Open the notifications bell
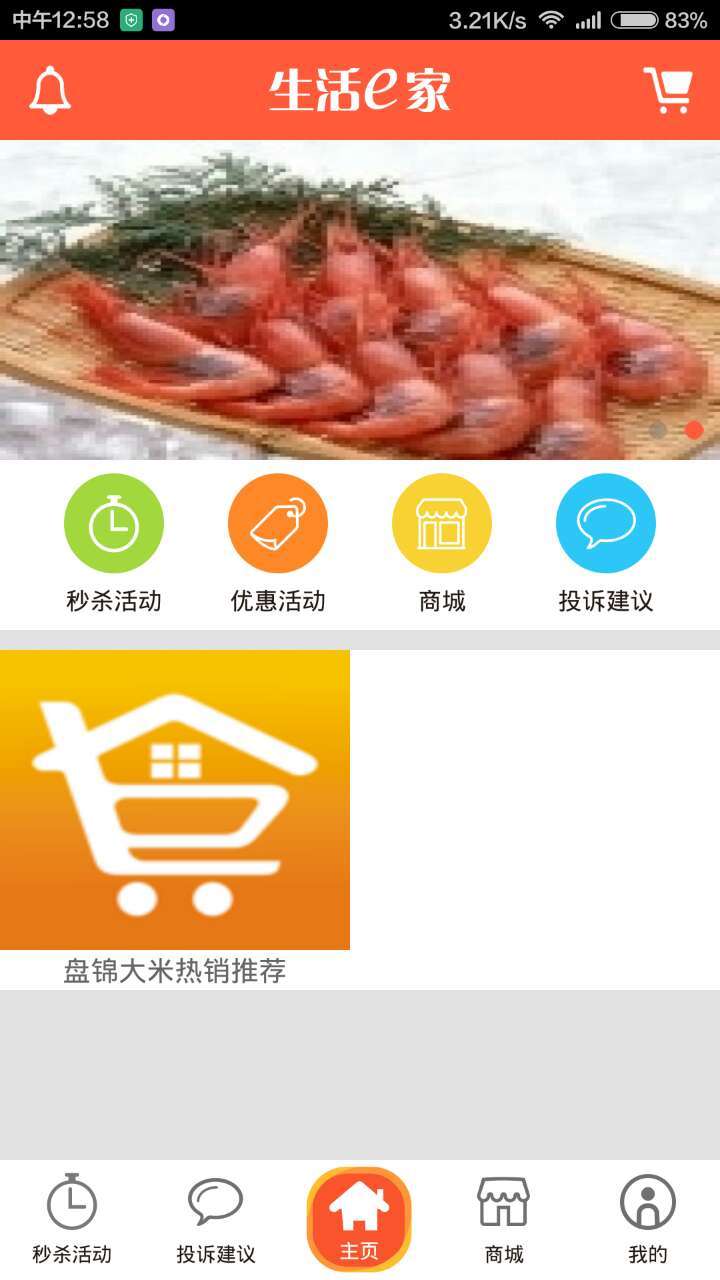 point(50,90)
